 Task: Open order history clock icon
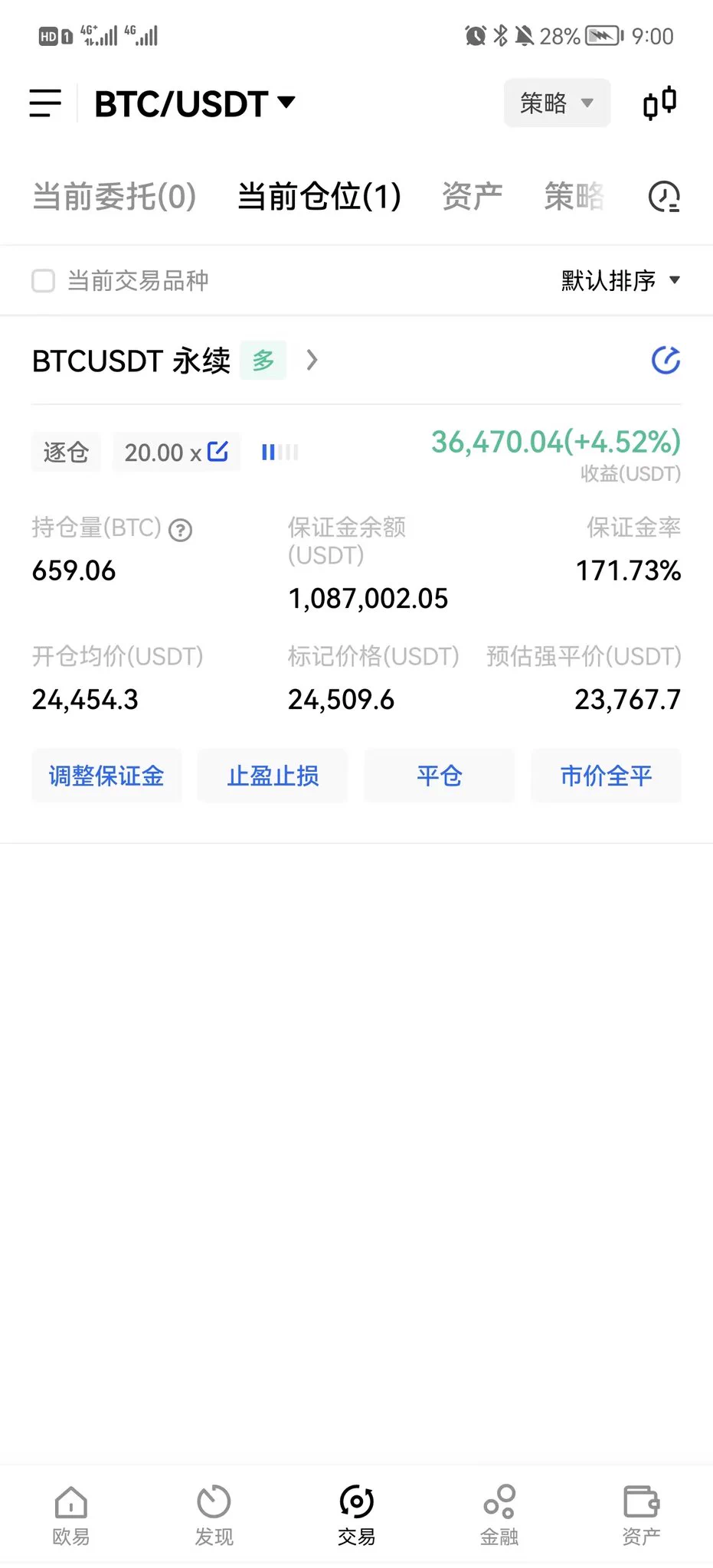(x=664, y=197)
